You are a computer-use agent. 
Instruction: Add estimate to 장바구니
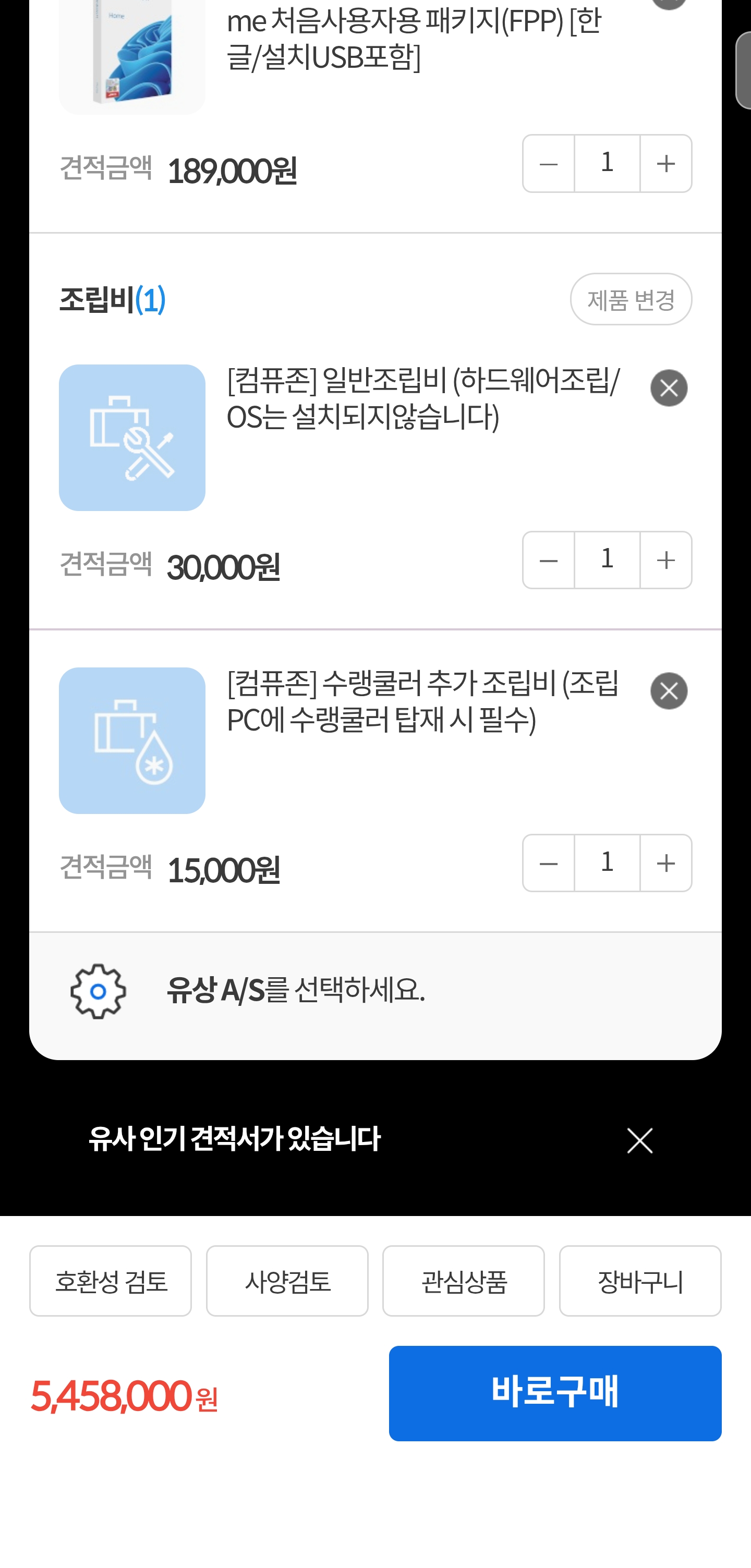(639, 1281)
